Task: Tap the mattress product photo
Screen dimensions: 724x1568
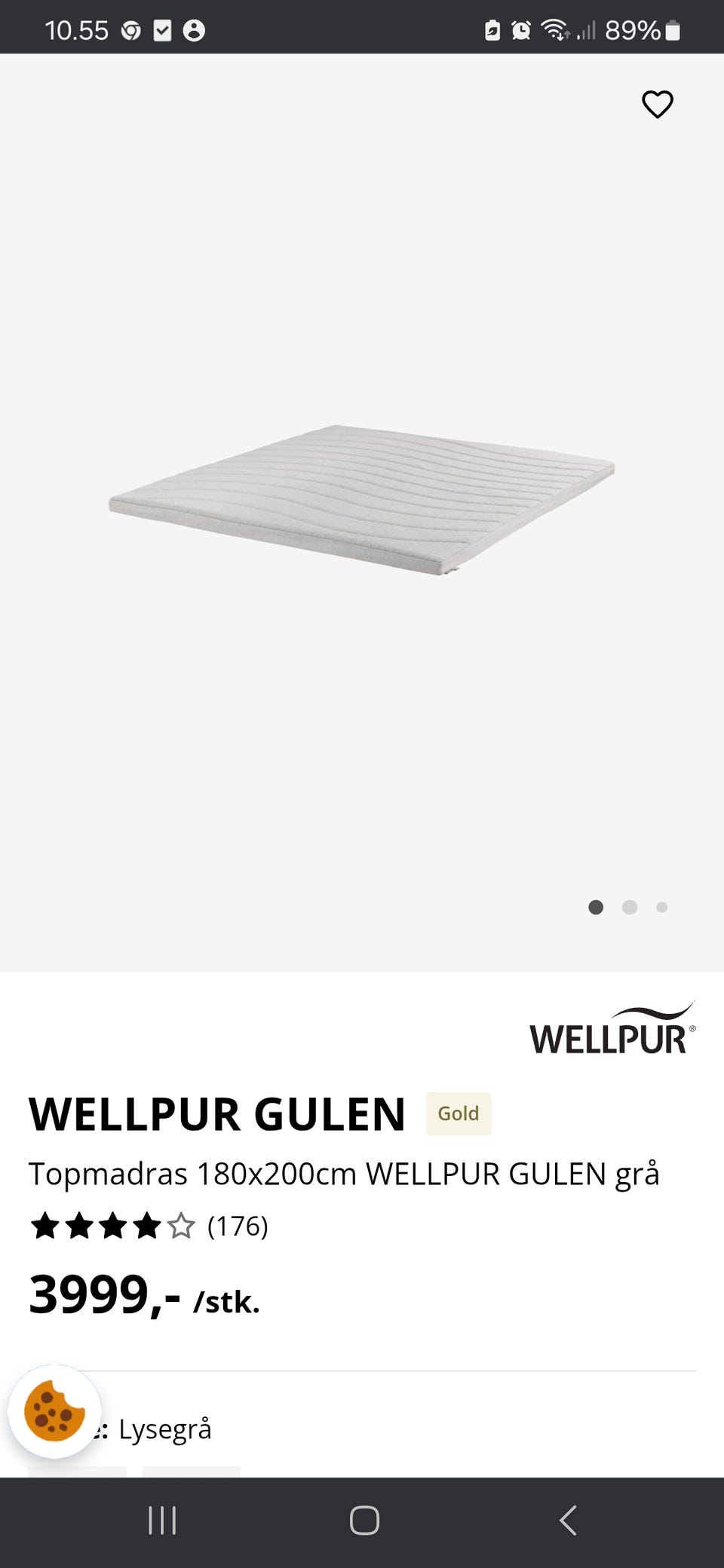Action: (362, 498)
